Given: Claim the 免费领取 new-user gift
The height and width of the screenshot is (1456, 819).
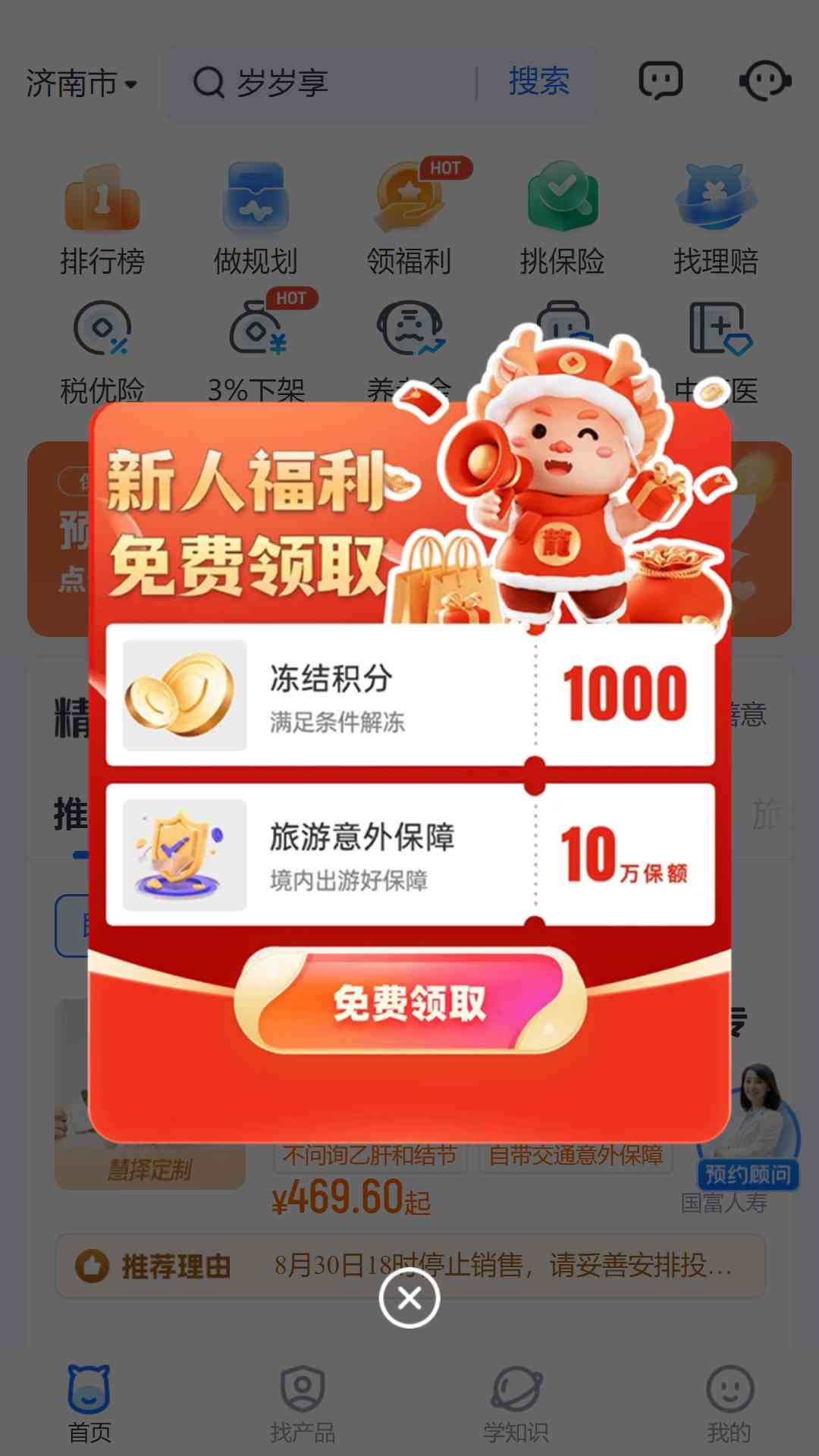Looking at the screenshot, I should (409, 1002).
